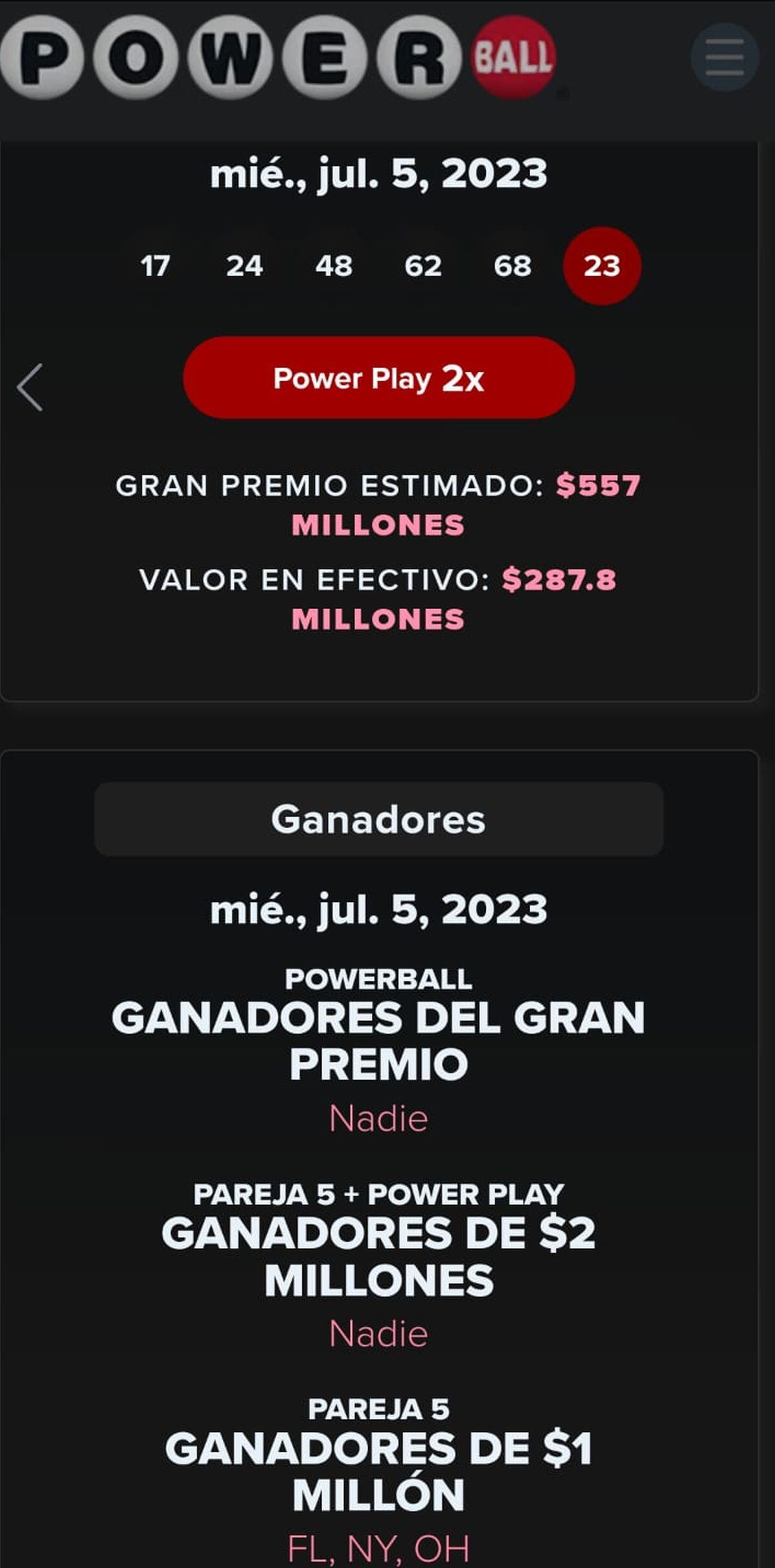
Task: Collapse the Ganadores winners section
Action: coord(380,819)
